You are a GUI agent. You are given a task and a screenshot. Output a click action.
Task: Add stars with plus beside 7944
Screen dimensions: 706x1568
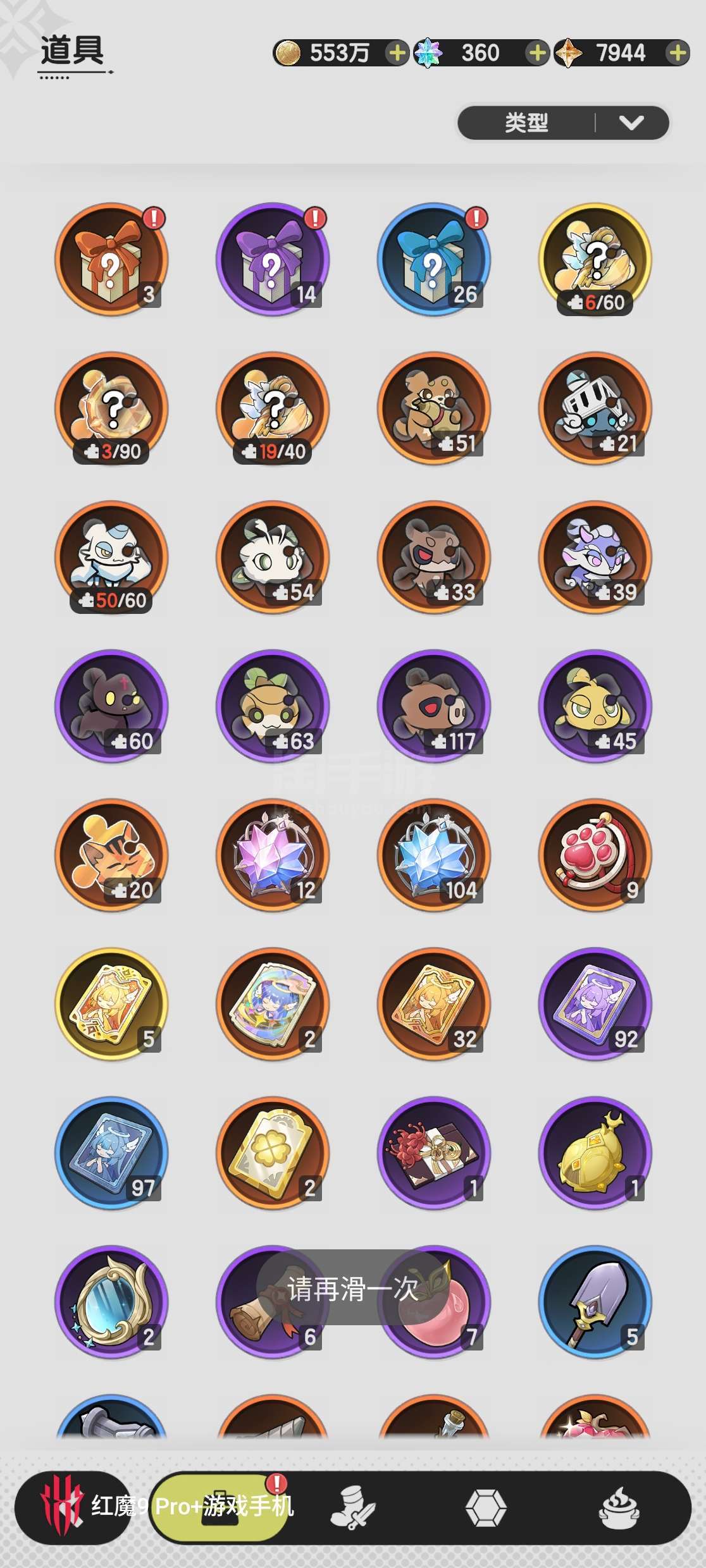tap(678, 53)
